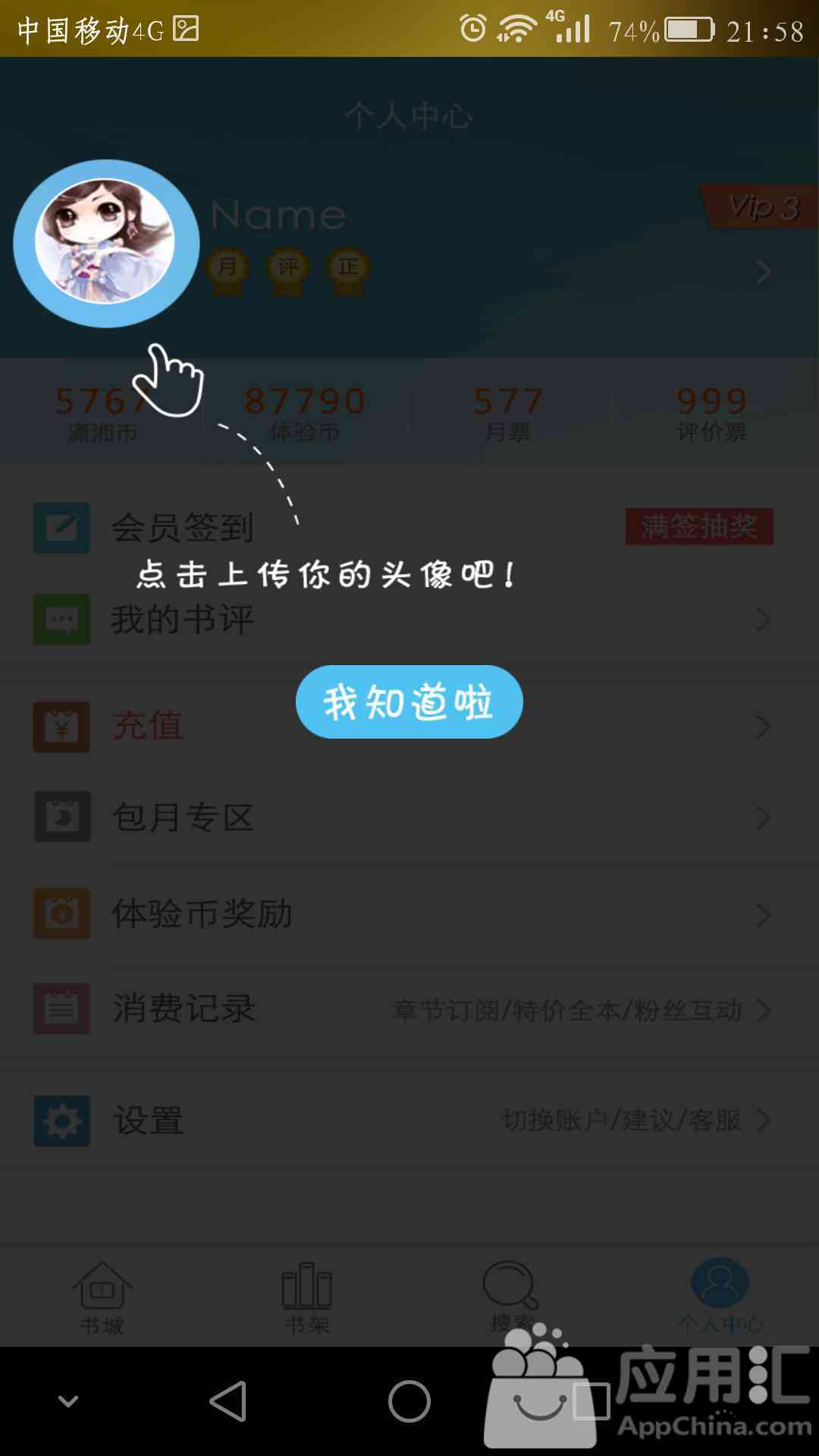Tap system back button
The image size is (819, 1456).
click(x=228, y=1401)
